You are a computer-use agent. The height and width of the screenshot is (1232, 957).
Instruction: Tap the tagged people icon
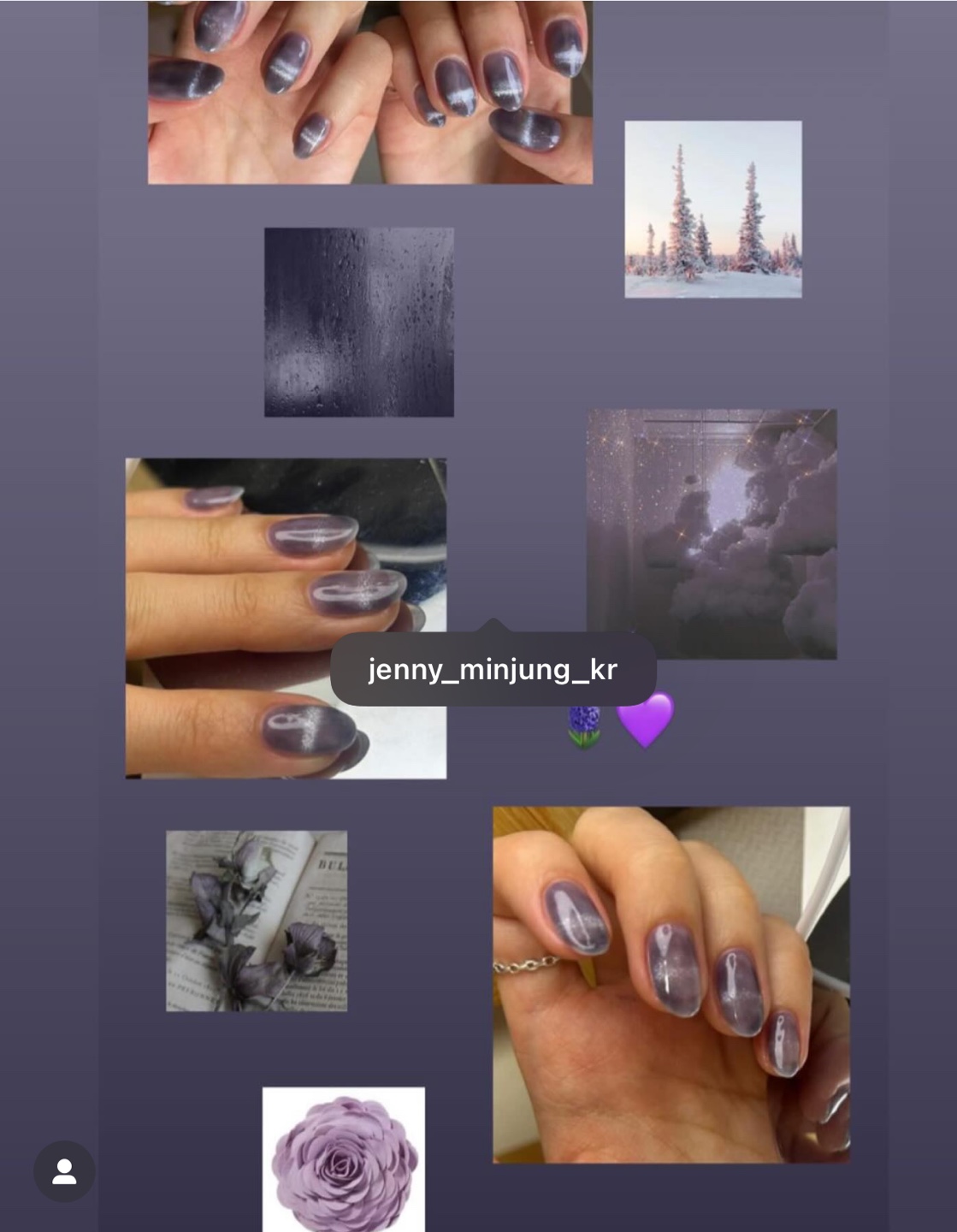(x=64, y=1171)
